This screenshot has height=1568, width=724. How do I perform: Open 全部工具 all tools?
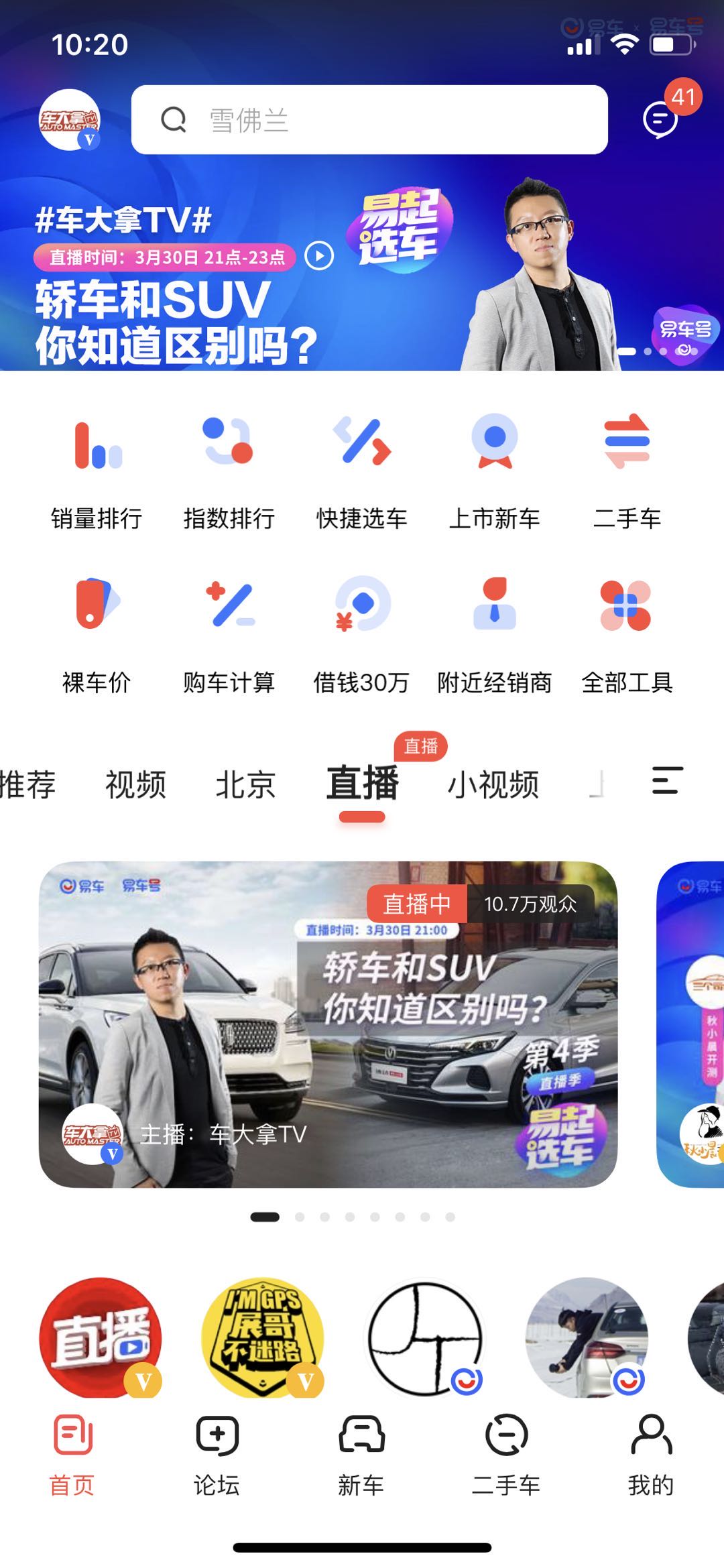click(x=626, y=634)
